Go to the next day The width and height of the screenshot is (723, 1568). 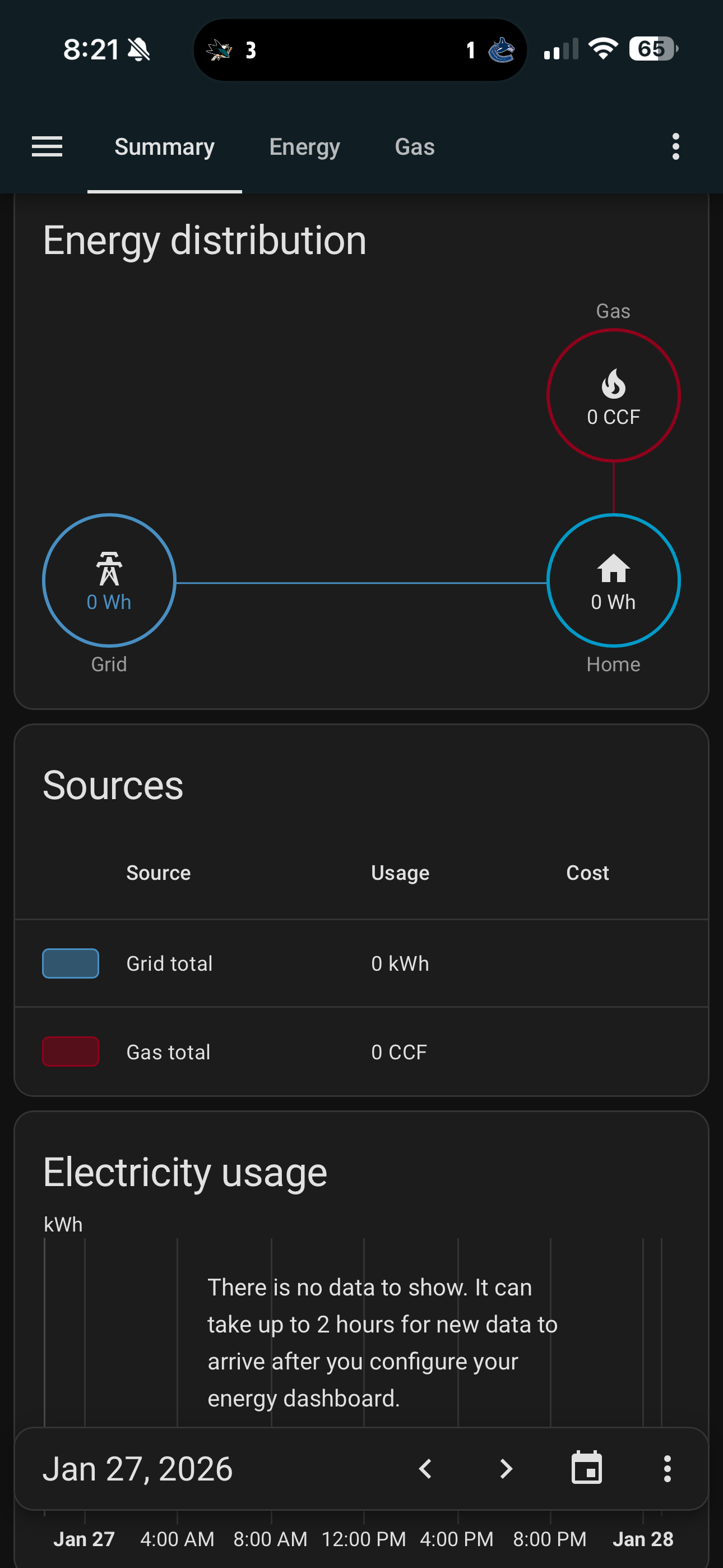coord(506,1468)
